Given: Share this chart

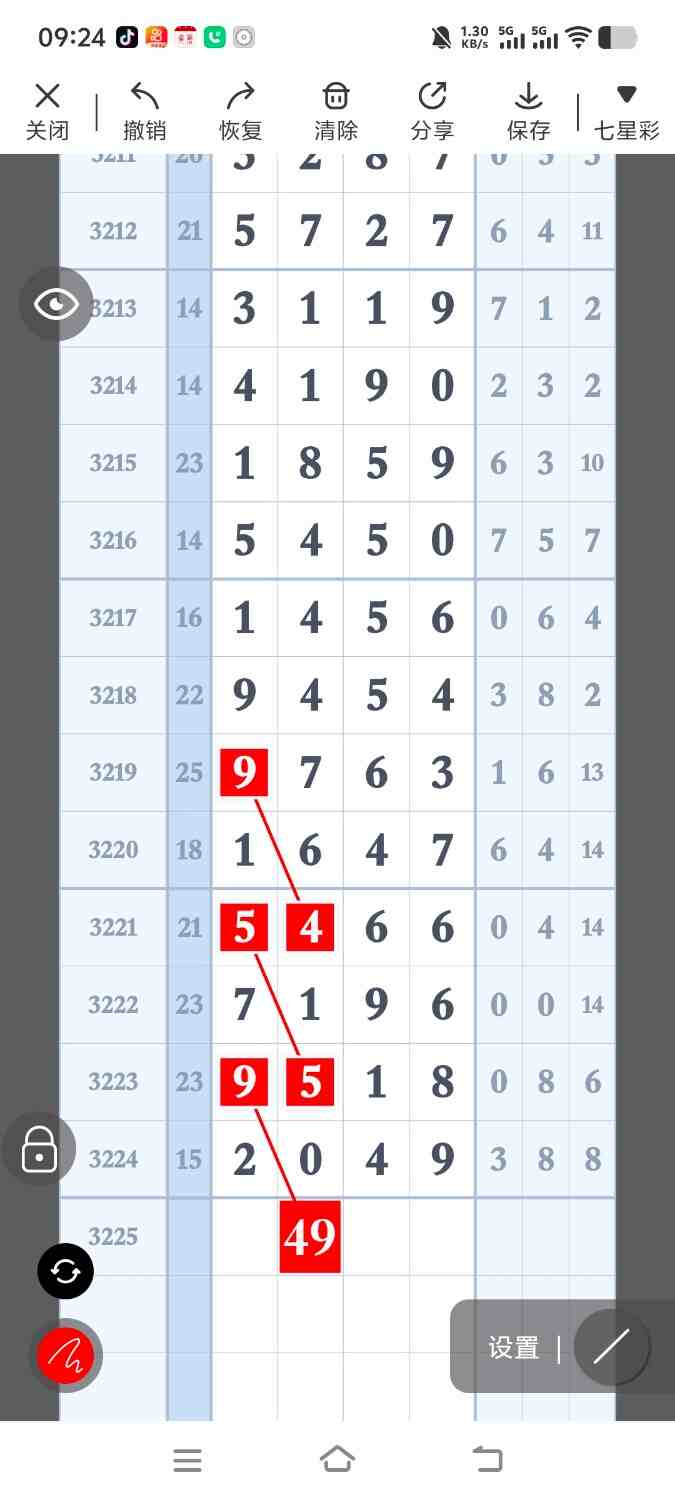Looking at the screenshot, I should point(432,111).
